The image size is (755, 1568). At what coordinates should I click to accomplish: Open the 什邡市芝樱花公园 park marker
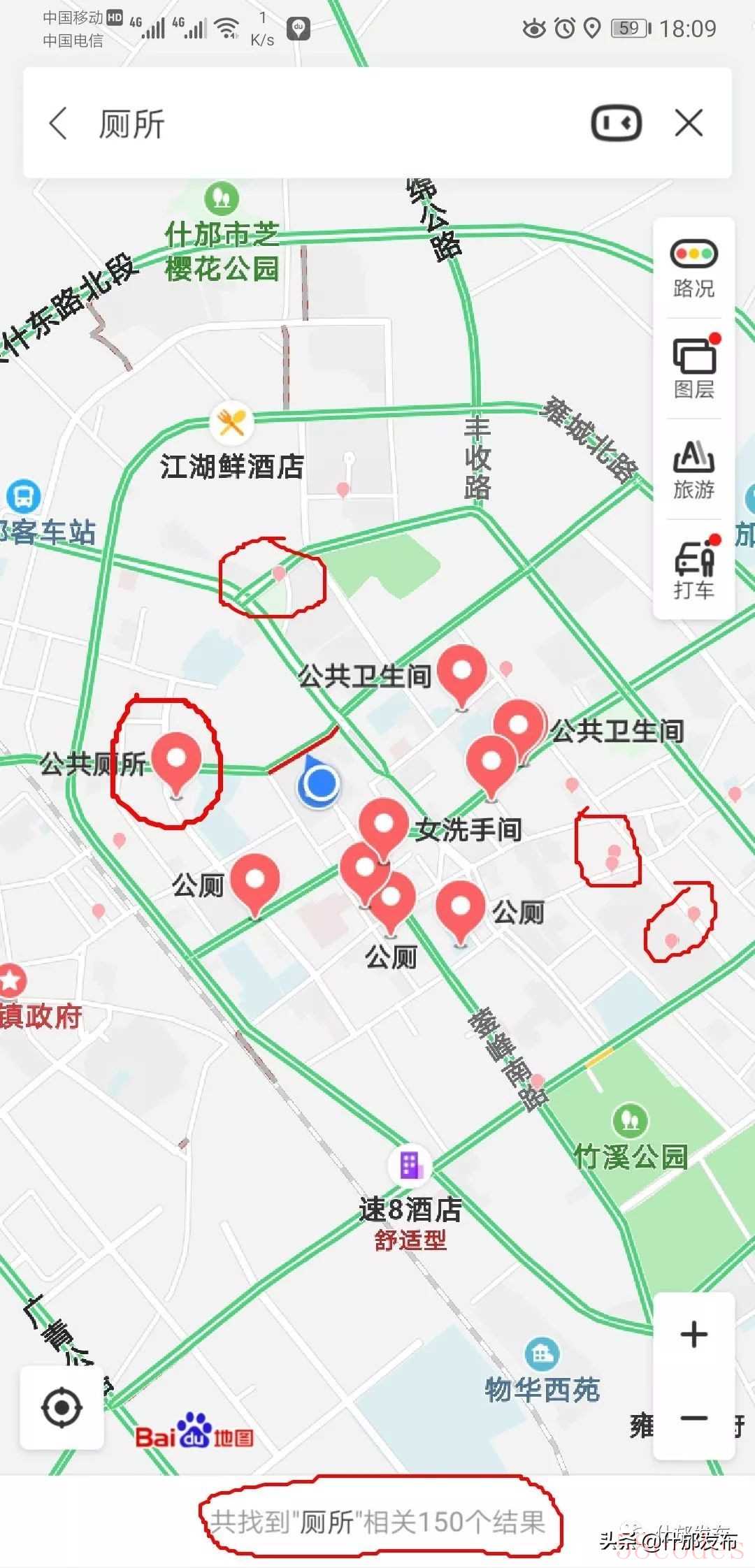point(222,199)
